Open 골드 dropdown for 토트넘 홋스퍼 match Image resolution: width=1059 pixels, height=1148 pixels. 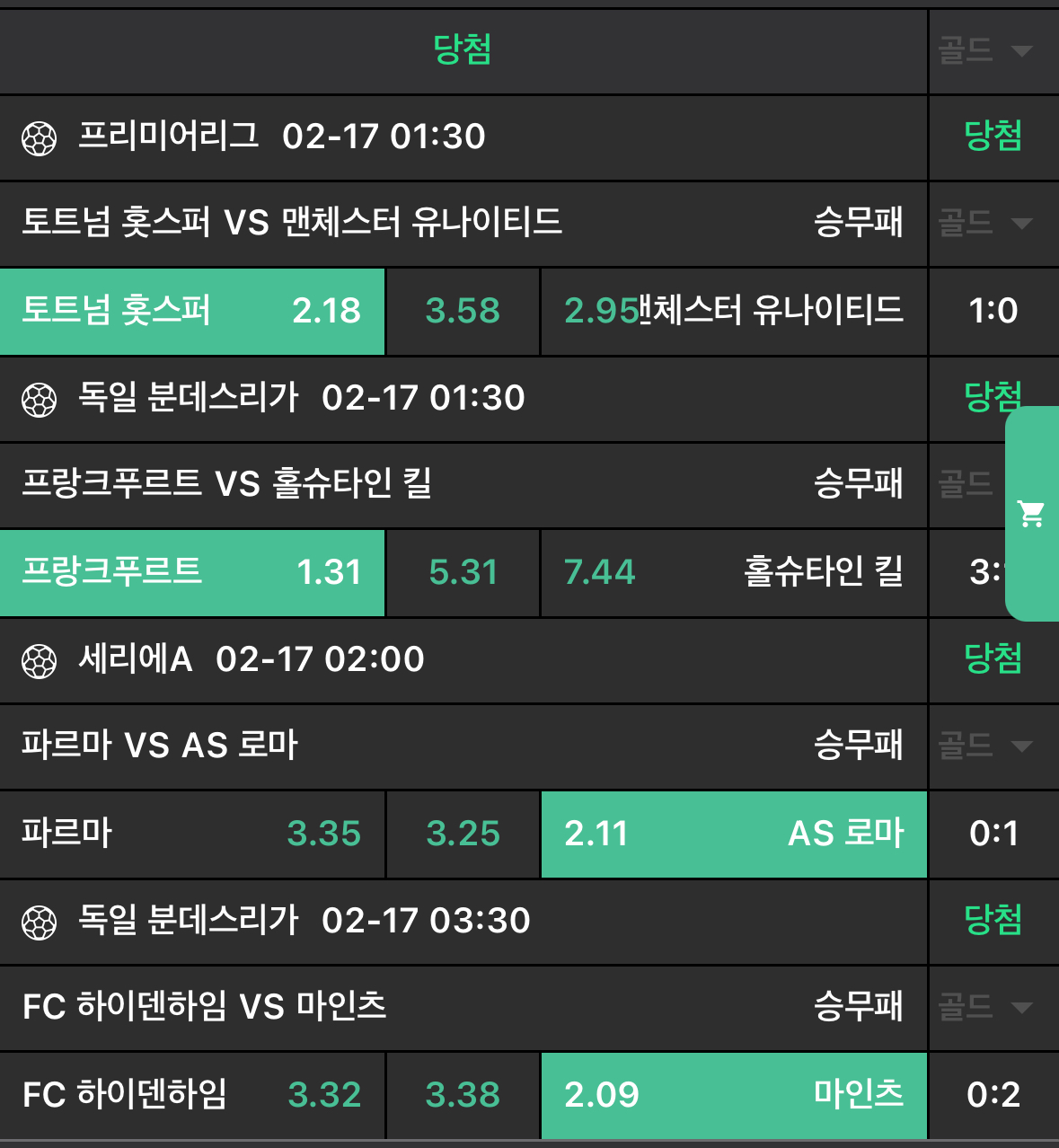984,223
